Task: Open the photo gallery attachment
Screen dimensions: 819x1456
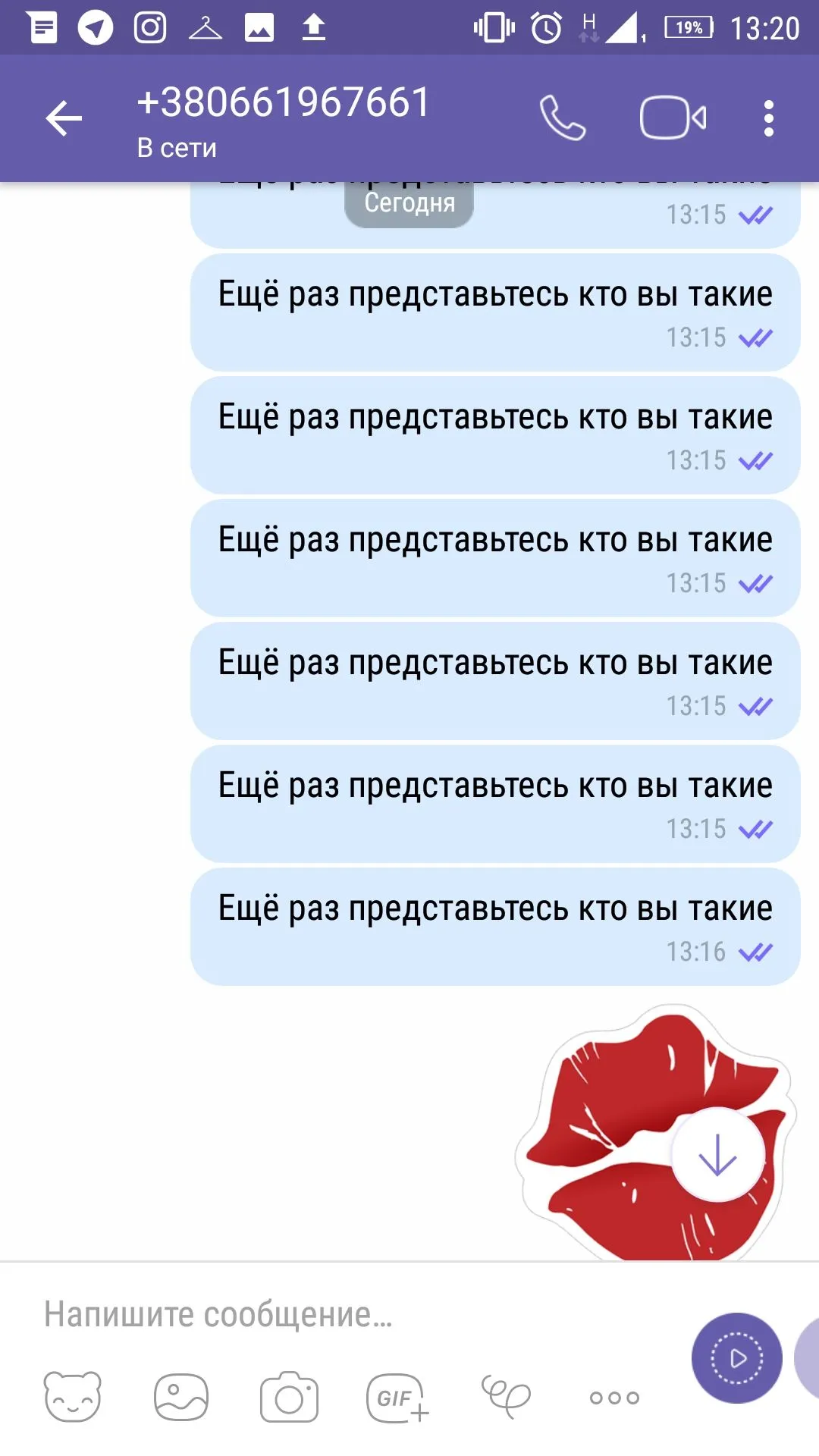Action: [x=180, y=1396]
